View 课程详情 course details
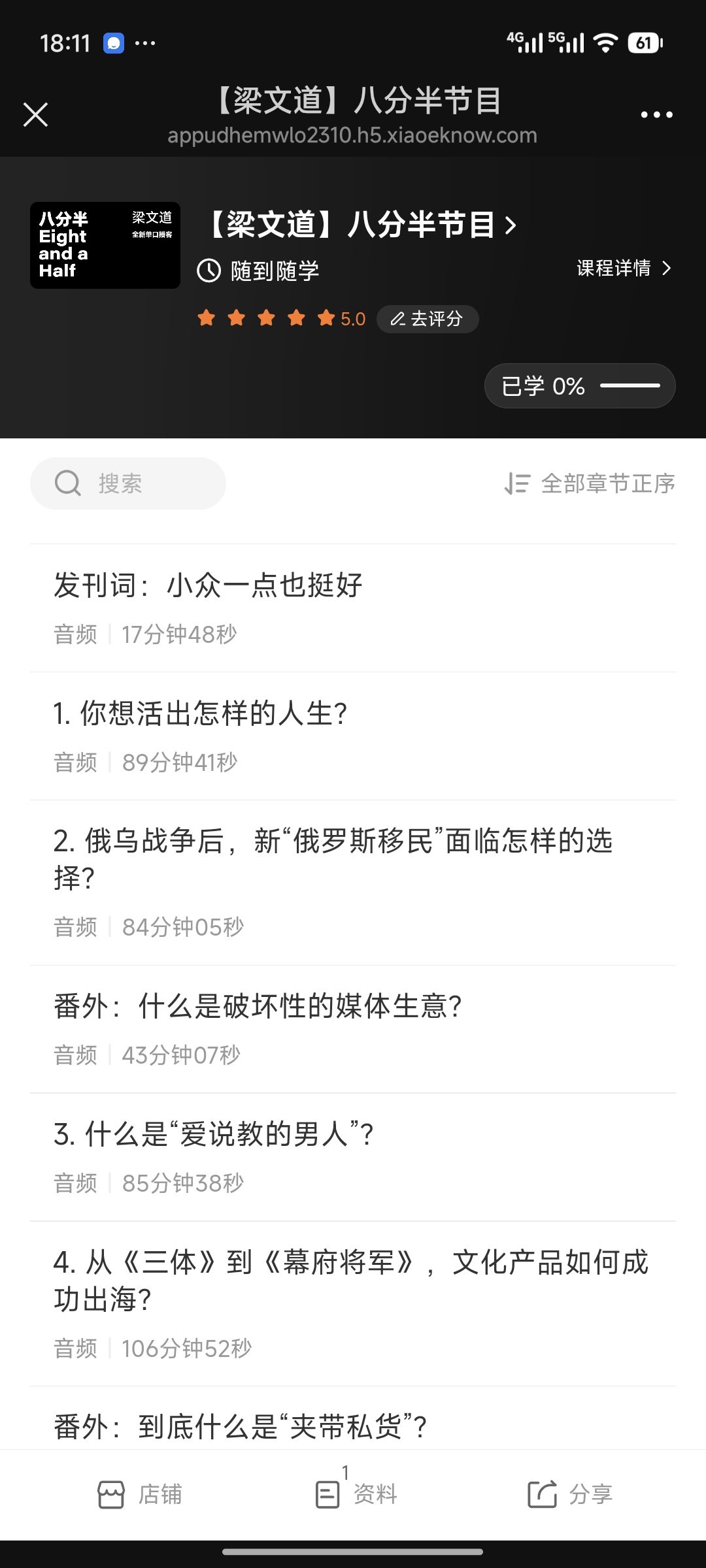Image resolution: width=706 pixels, height=1568 pixels. (624, 268)
